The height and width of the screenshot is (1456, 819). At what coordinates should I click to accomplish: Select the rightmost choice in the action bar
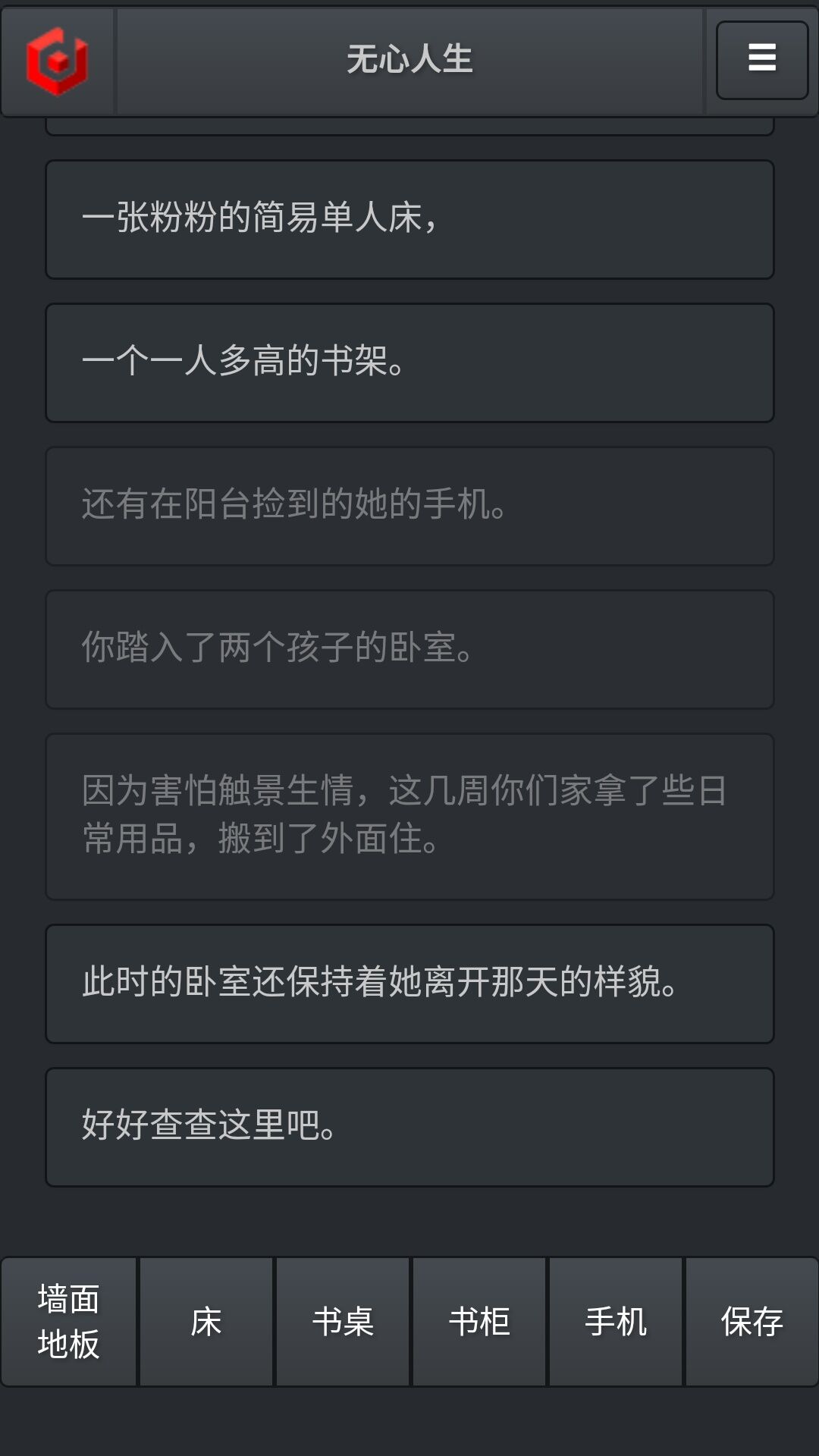click(x=752, y=1322)
